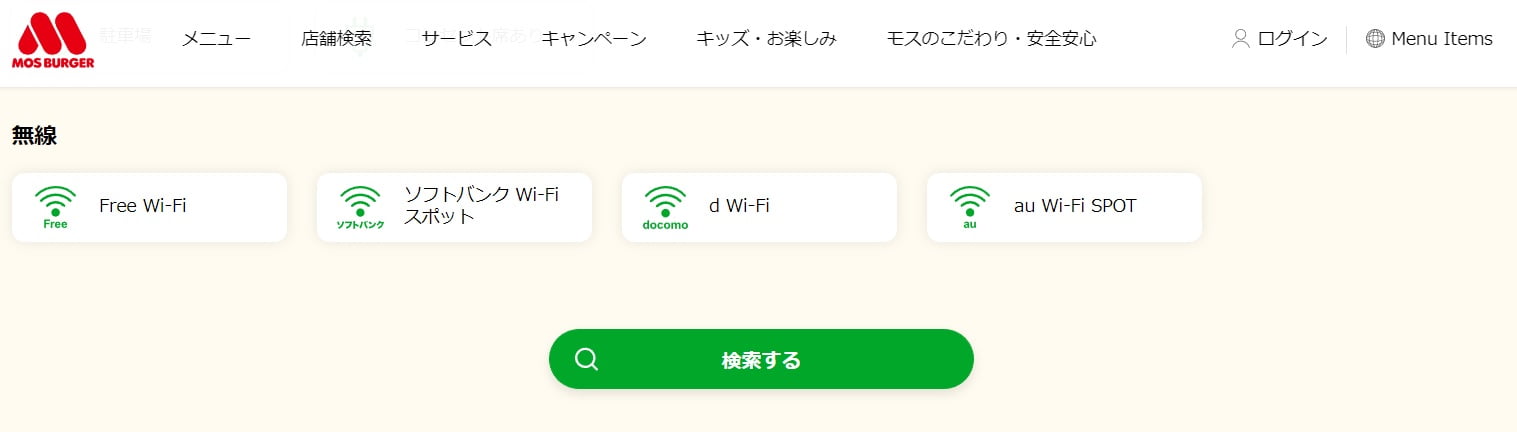The height and width of the screenshot is (432, 1517).
Task: Tap the ログイン link
Action: [x=1280, y=39]
